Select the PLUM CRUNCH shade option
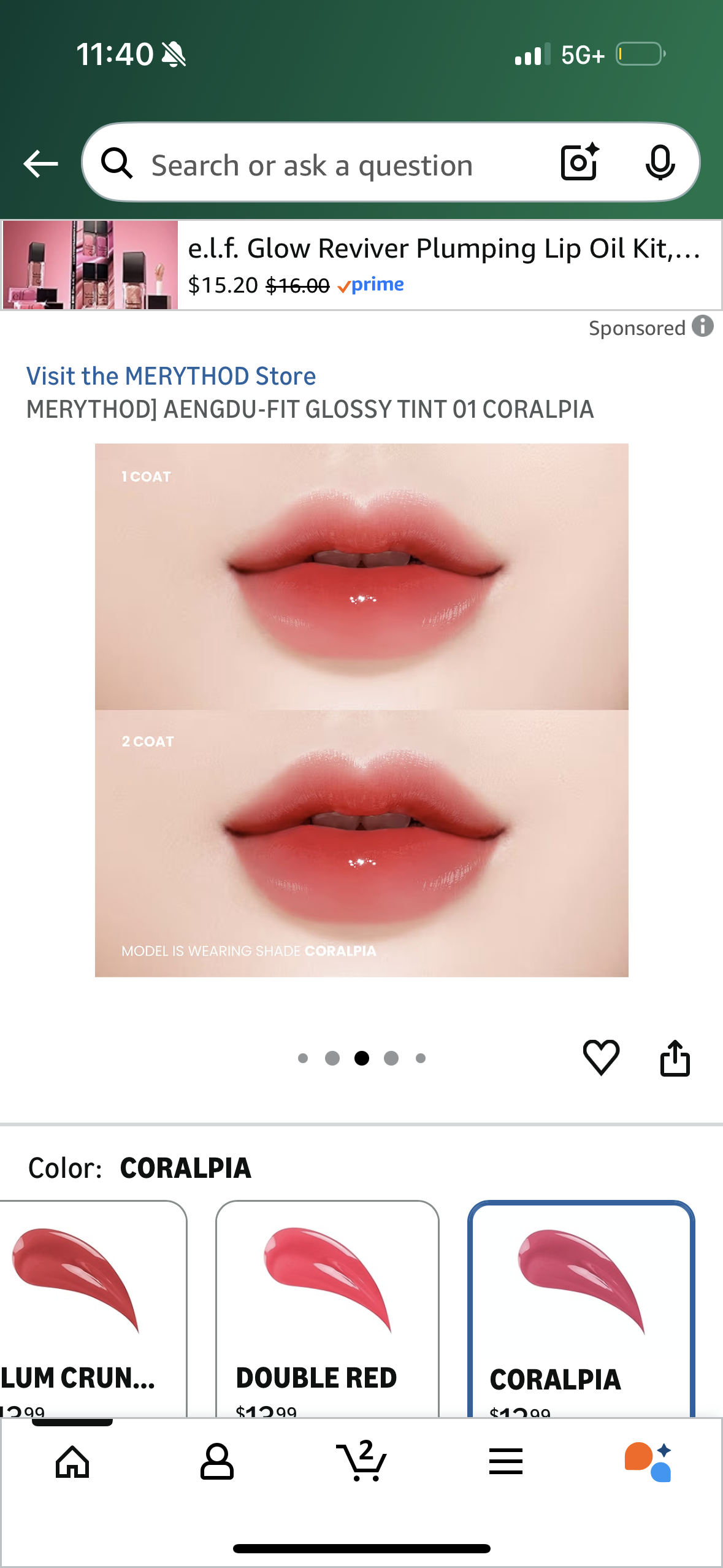Screen dimensions: 723x1568 point(80,1288)
